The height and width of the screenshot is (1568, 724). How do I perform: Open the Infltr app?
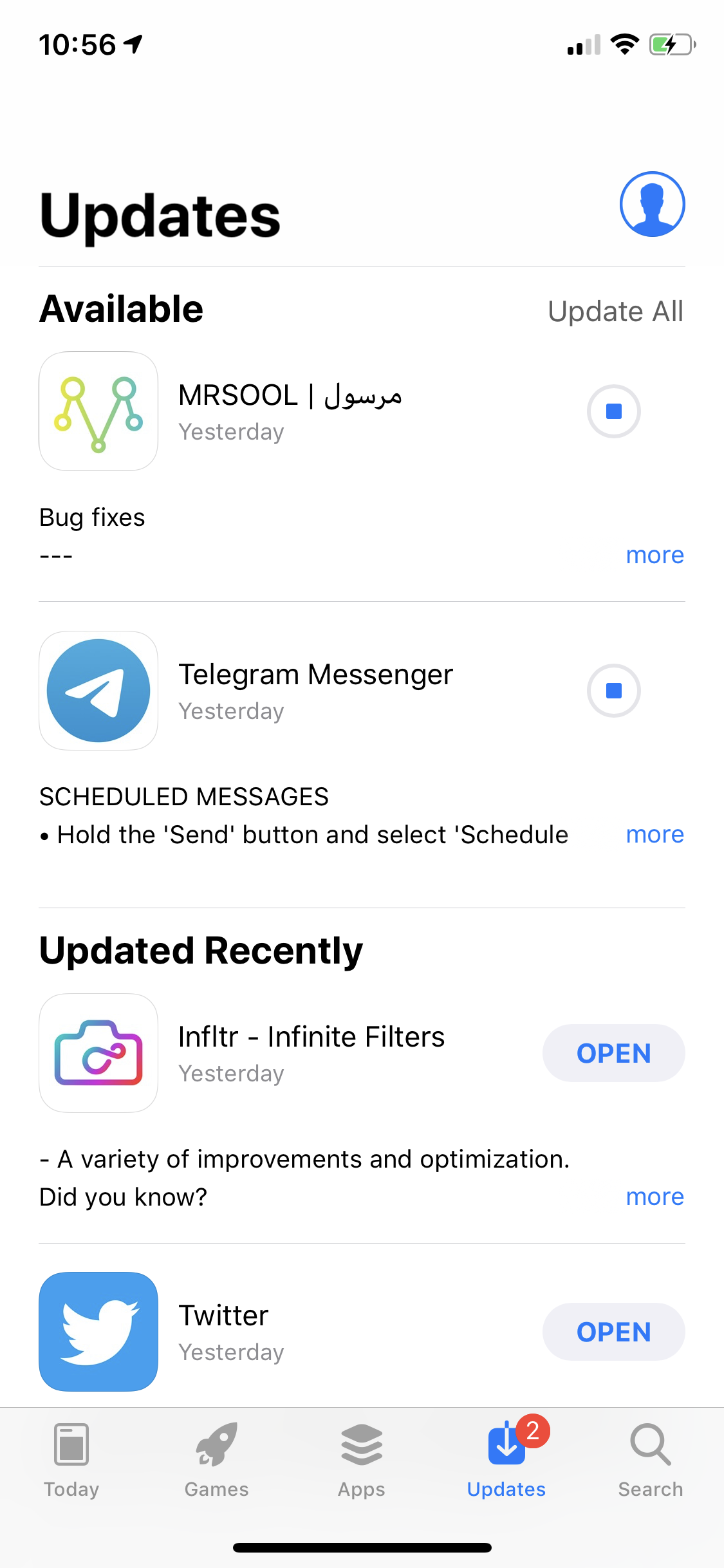click(613, 1053)
